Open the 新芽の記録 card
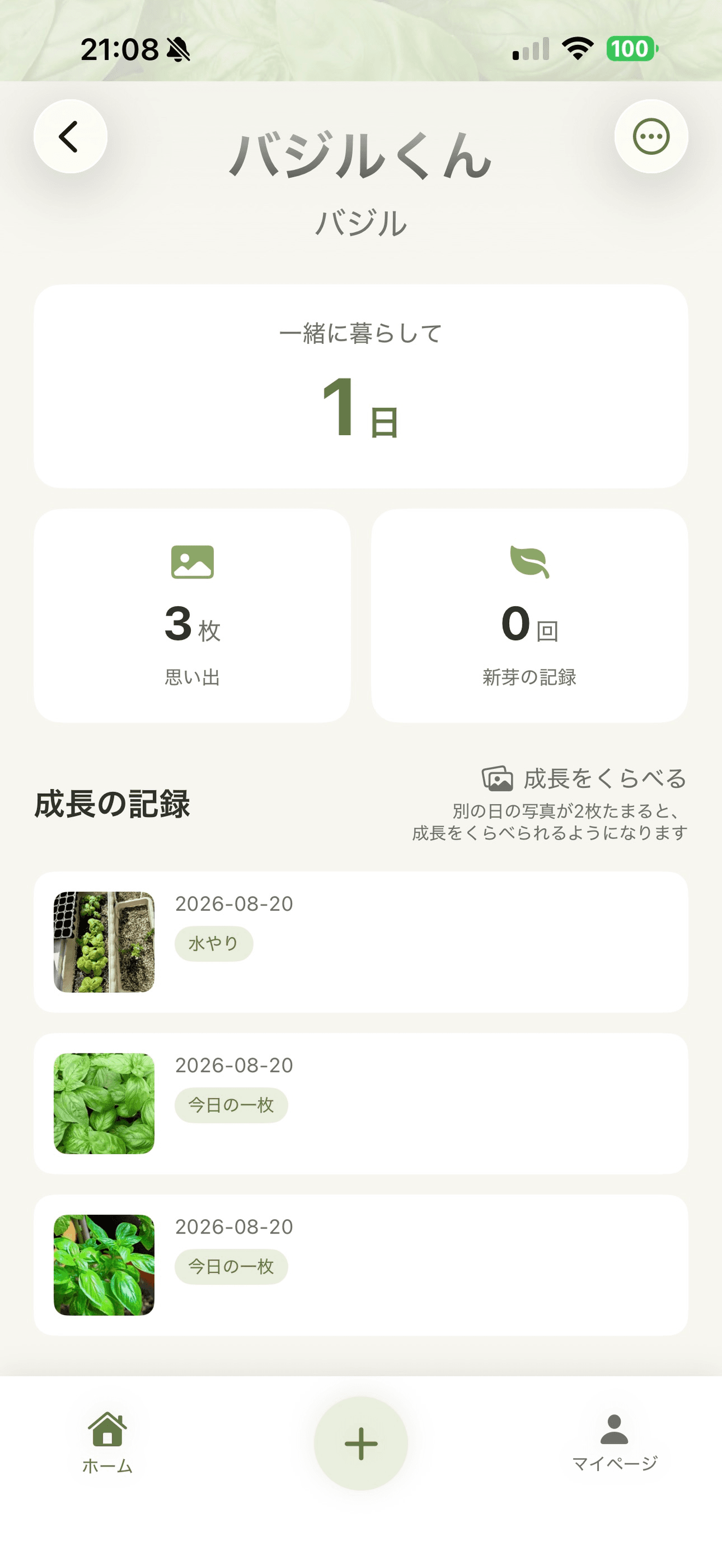 click(x=529, y=616)
